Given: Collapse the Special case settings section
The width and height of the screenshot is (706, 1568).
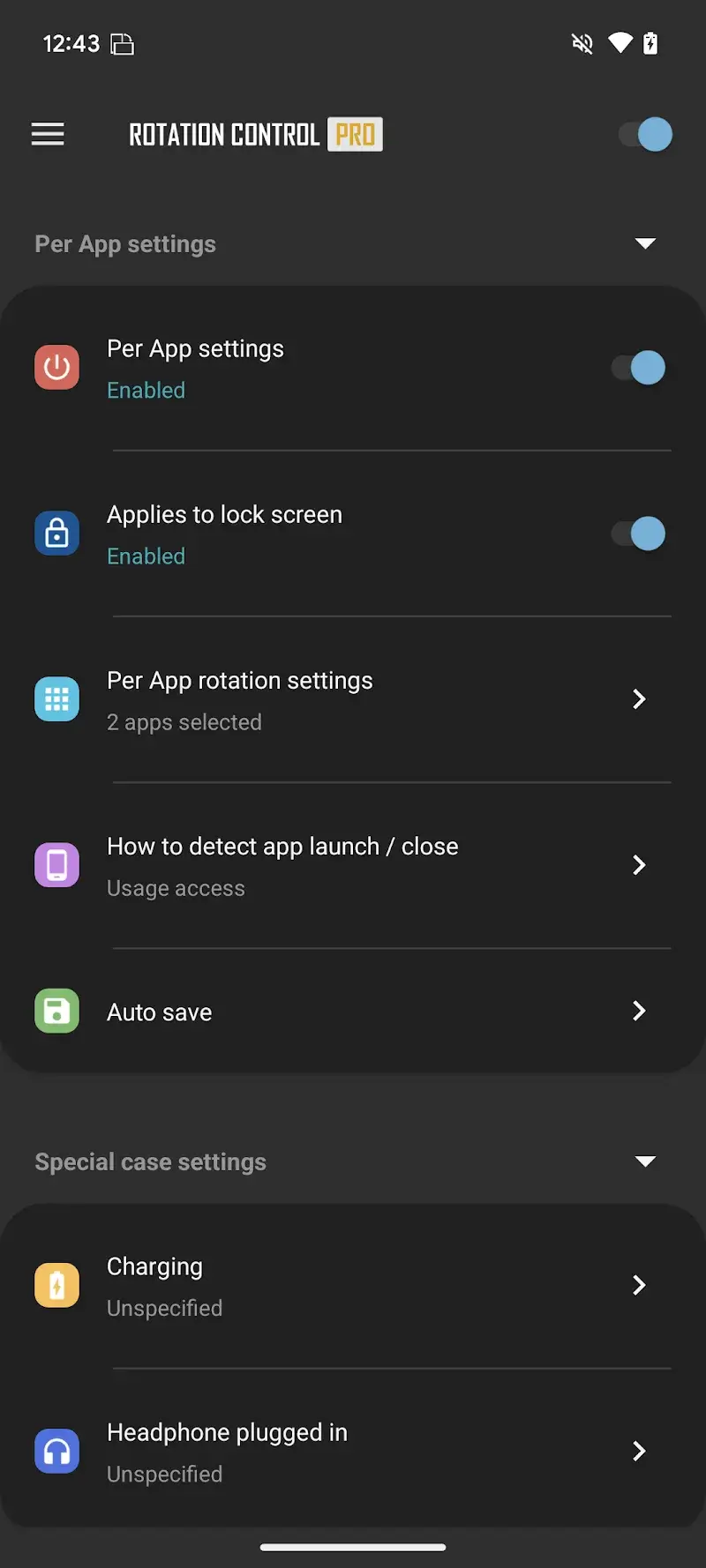Looking at the screenshot, I should (645, 1161).
